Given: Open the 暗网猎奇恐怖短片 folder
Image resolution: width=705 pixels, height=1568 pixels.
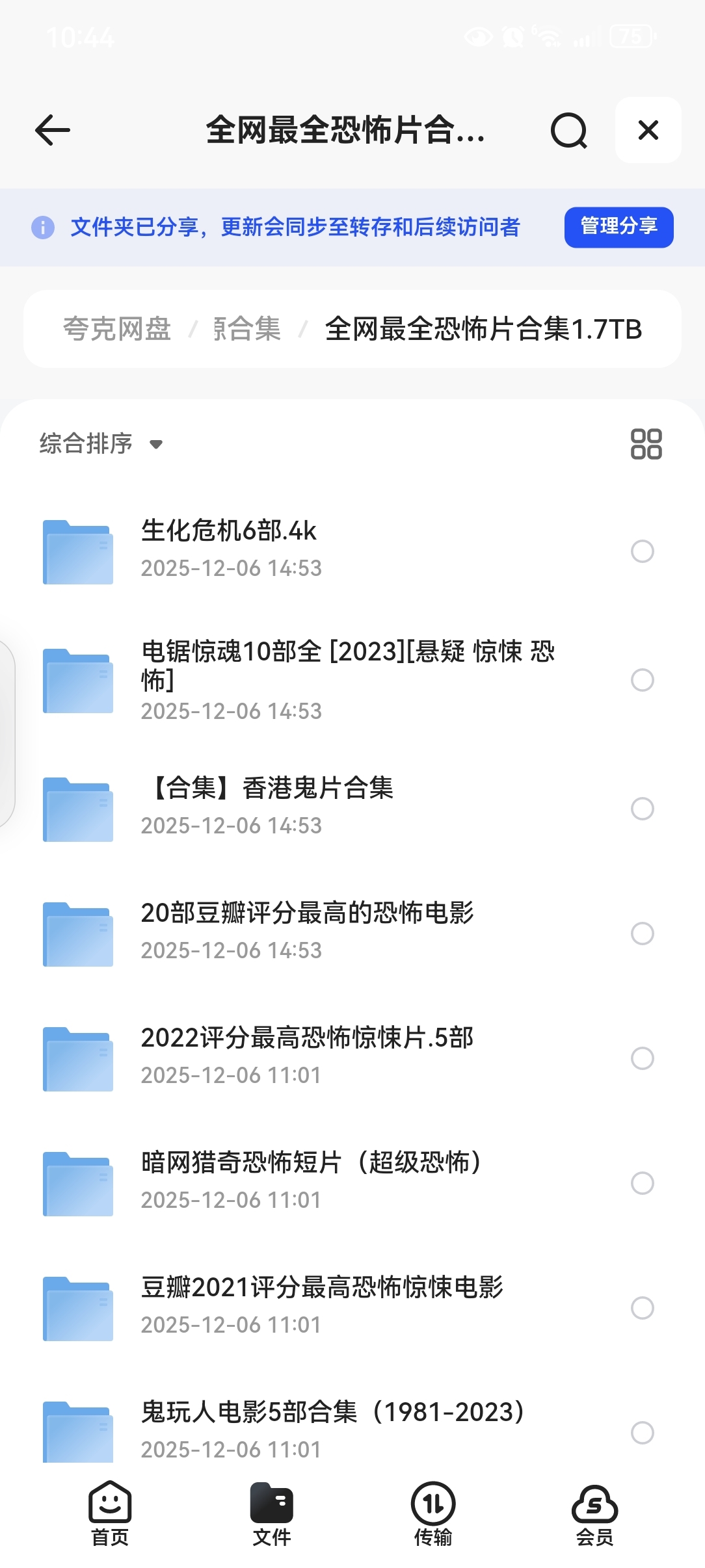Looking at the screenshot, I should point(311,1163).
